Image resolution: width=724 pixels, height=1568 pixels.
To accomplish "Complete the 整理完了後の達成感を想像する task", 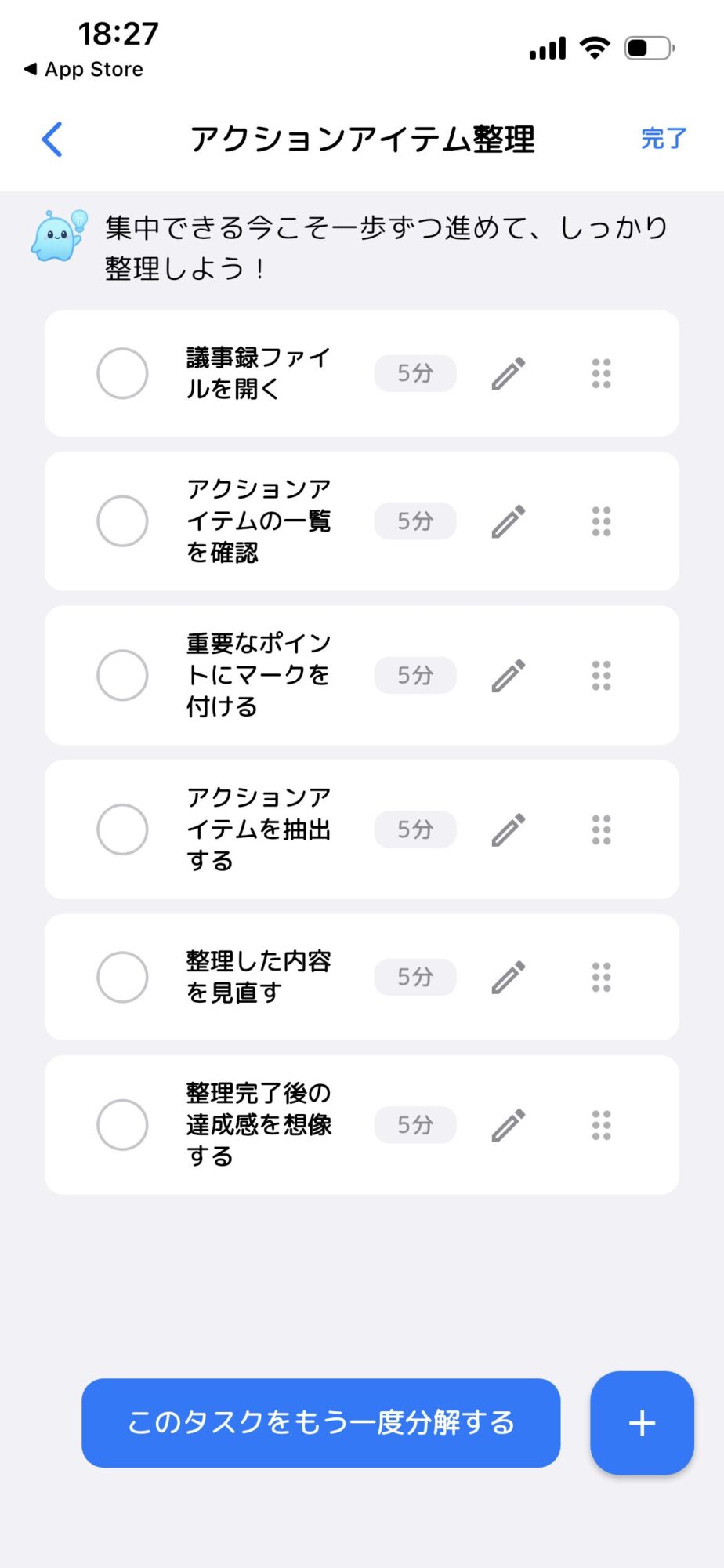I will click(x=122, y=1124).
